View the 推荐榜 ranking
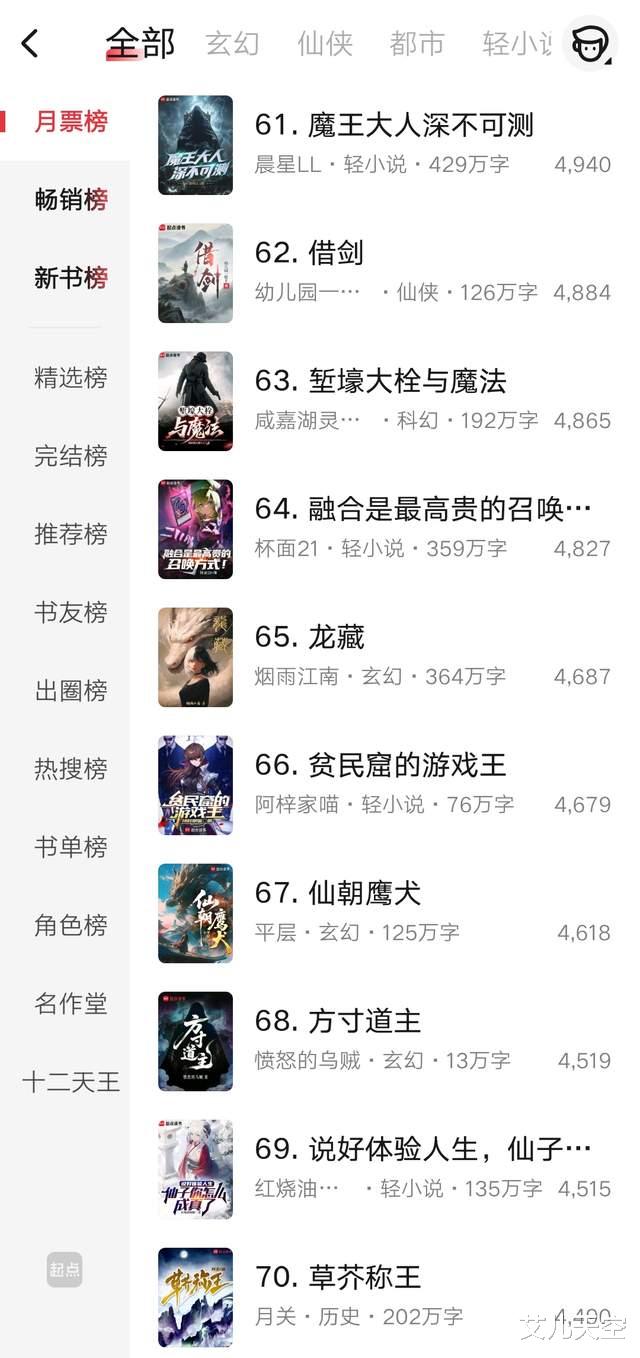The height and width of the screenshot is (1358, 640). point(71,534)
